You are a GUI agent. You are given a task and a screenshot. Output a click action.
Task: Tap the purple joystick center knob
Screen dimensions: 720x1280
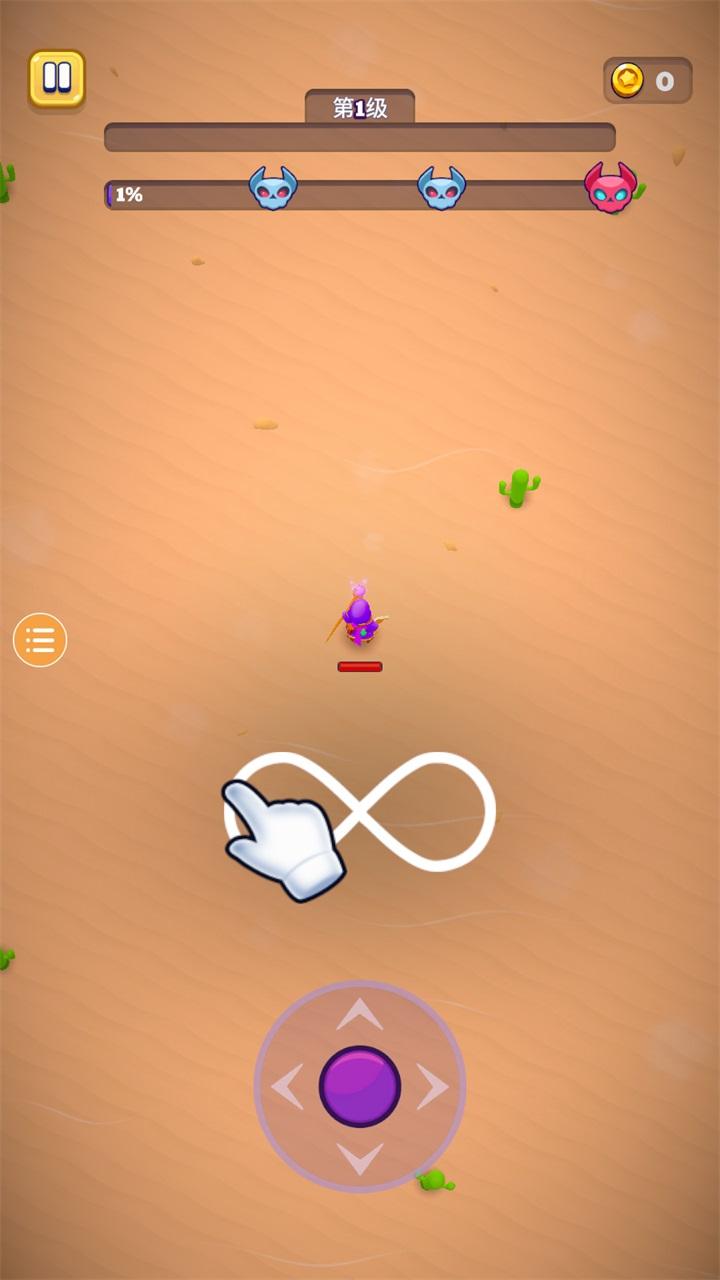coord(360,1087)
